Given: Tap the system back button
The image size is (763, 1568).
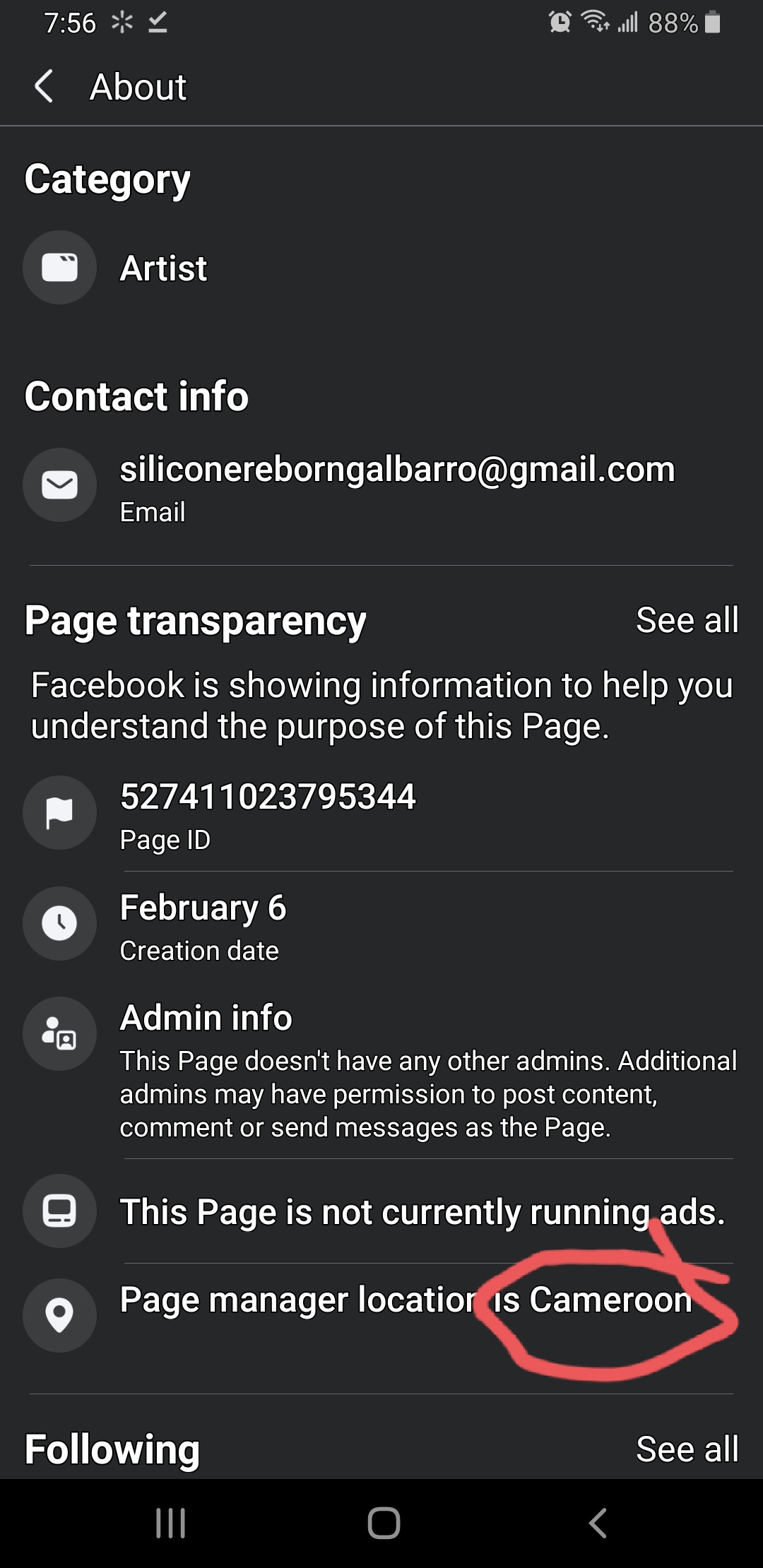Looking at the screenshot, I should pyautogui.click(x=597, y=1523).
